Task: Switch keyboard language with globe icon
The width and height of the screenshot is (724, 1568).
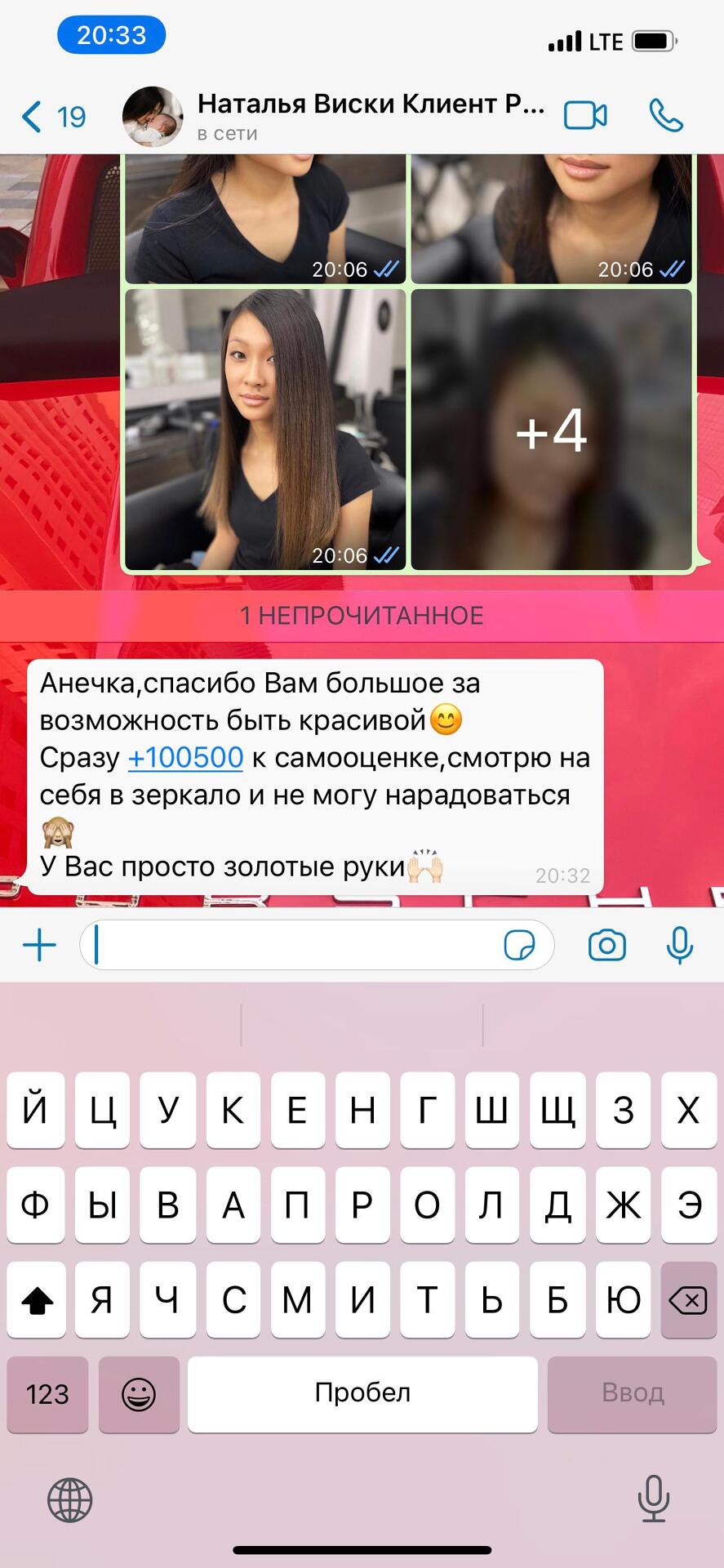Action: tap(70, 1500)
